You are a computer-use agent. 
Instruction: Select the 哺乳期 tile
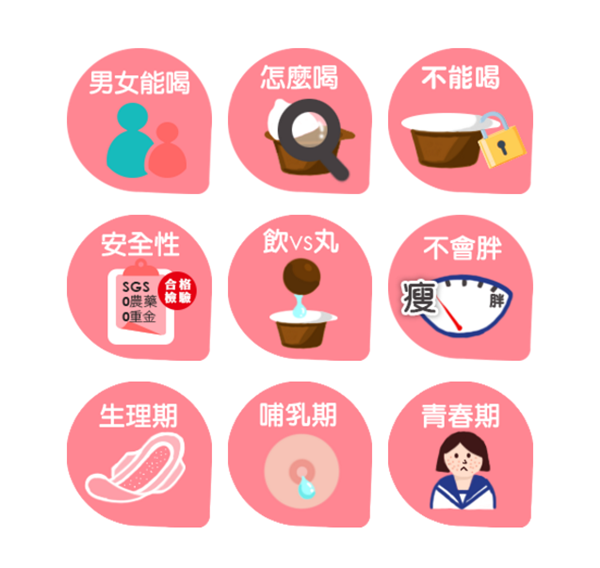298,455
